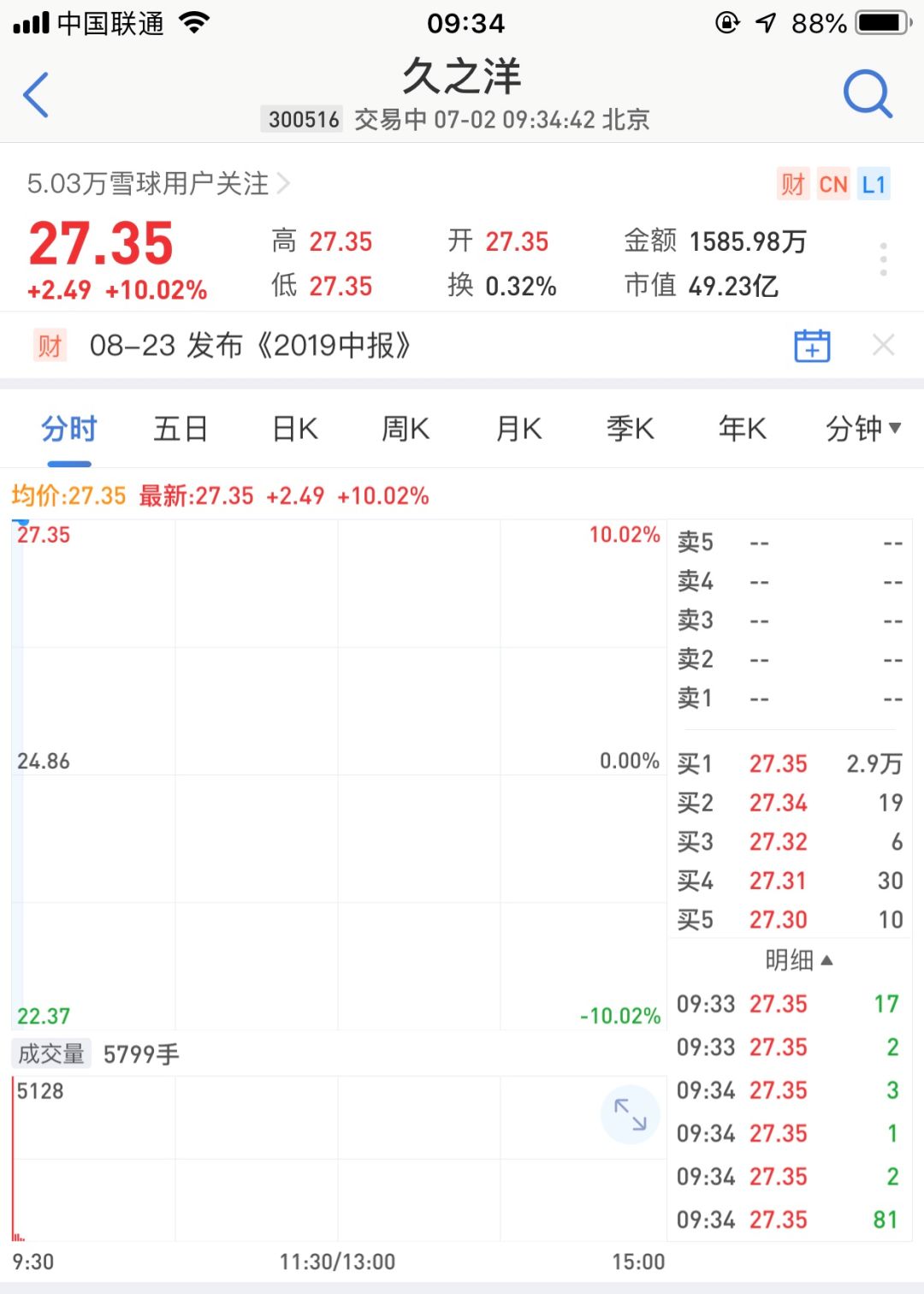924x1294 pixels.
Task: Go back using the top-left arrow
Action: coord(36,94)
